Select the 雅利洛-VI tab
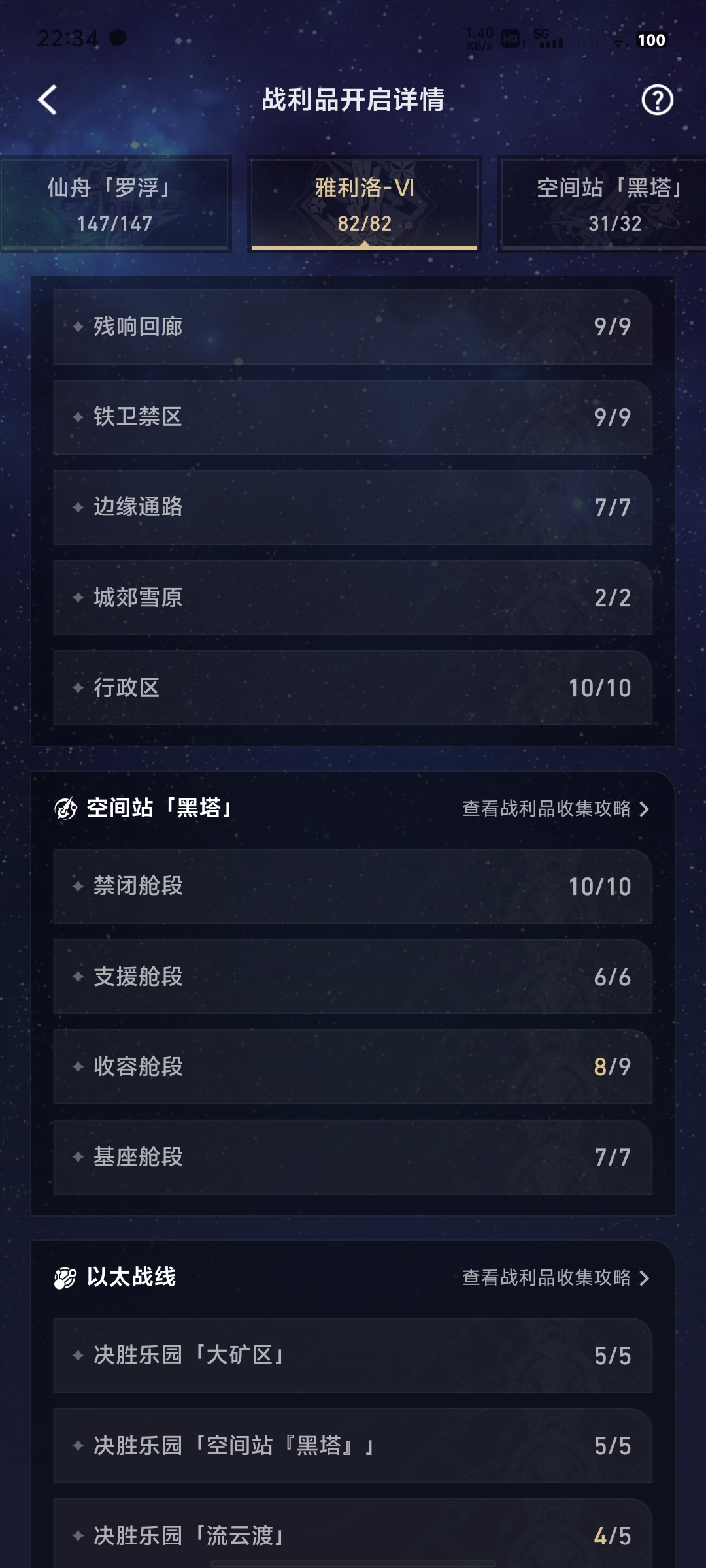Image resolution: width=706 pixels, height=1568 pixels. (364, 204)
